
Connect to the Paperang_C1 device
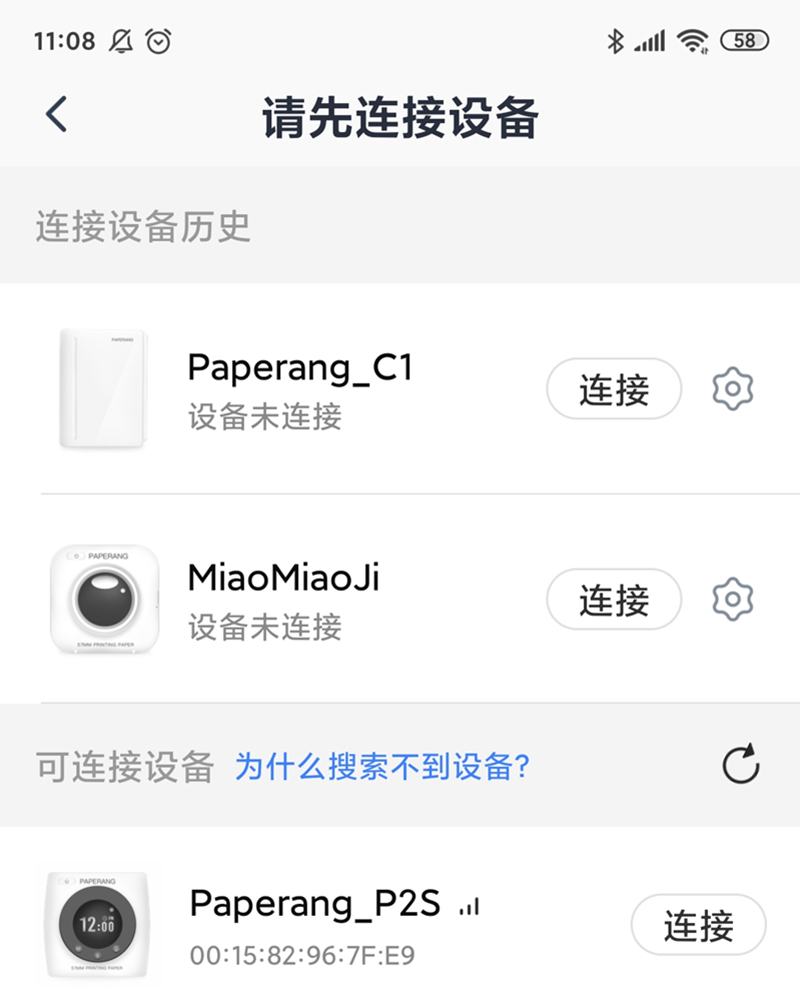coord(613,389)
